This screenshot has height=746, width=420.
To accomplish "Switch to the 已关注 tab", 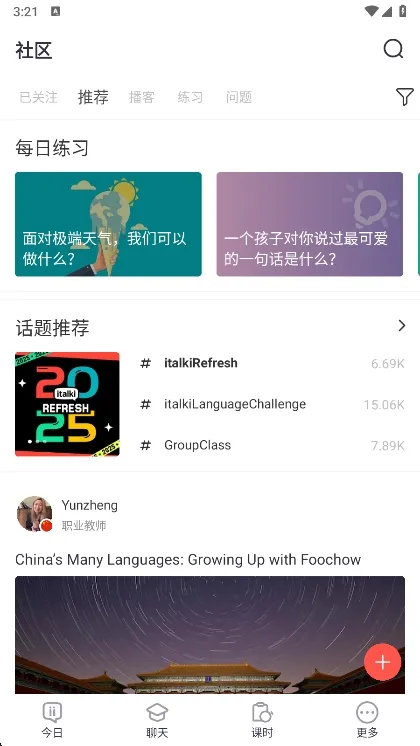I will click(x=38, y=97).
